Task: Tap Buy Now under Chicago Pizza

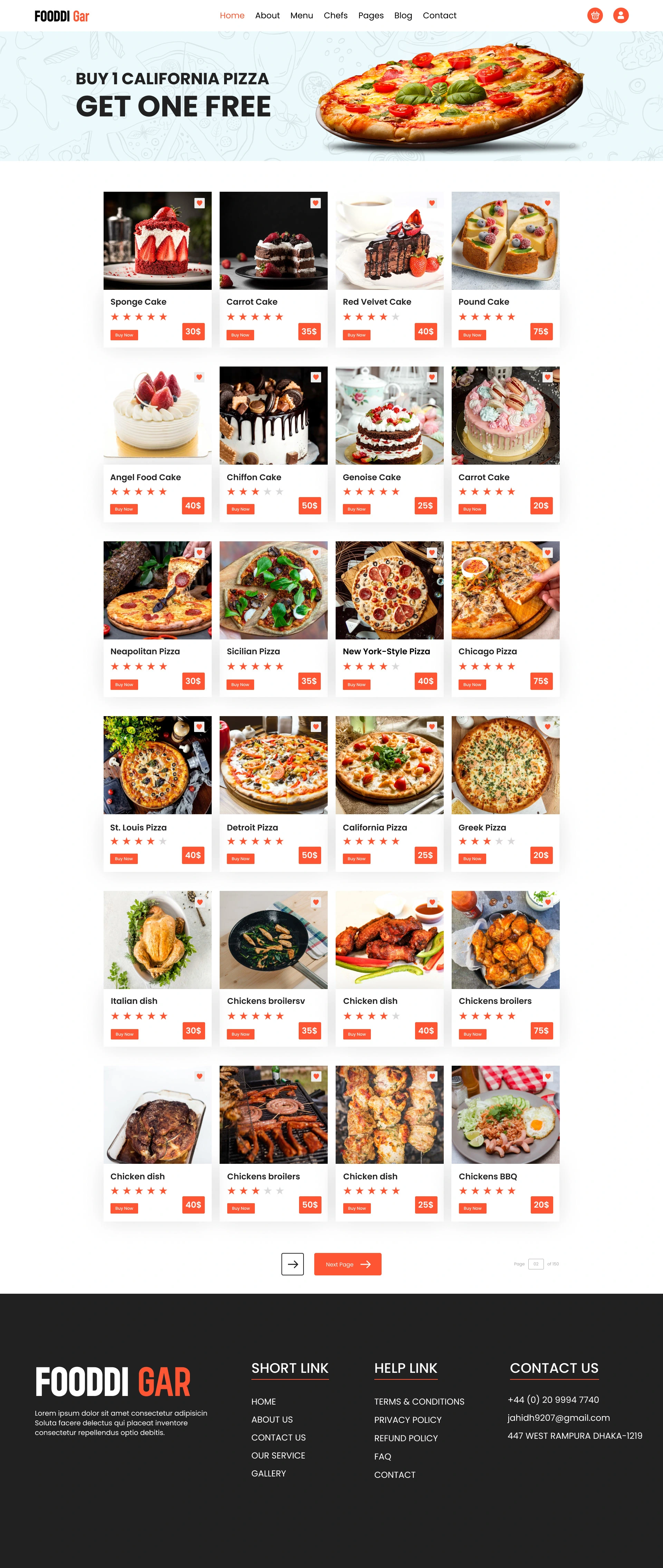Action: click(472, 684)
